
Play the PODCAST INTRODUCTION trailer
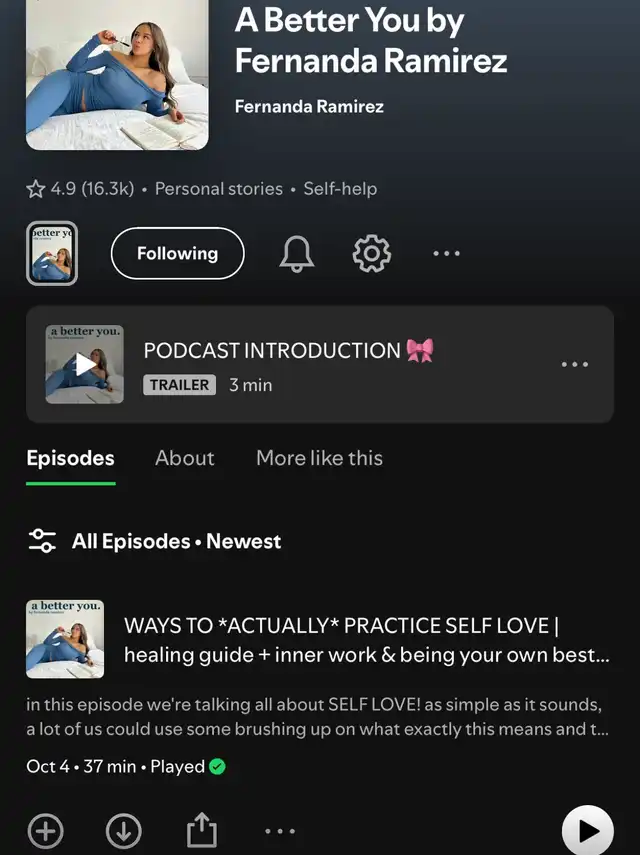[x=85, y=364]
